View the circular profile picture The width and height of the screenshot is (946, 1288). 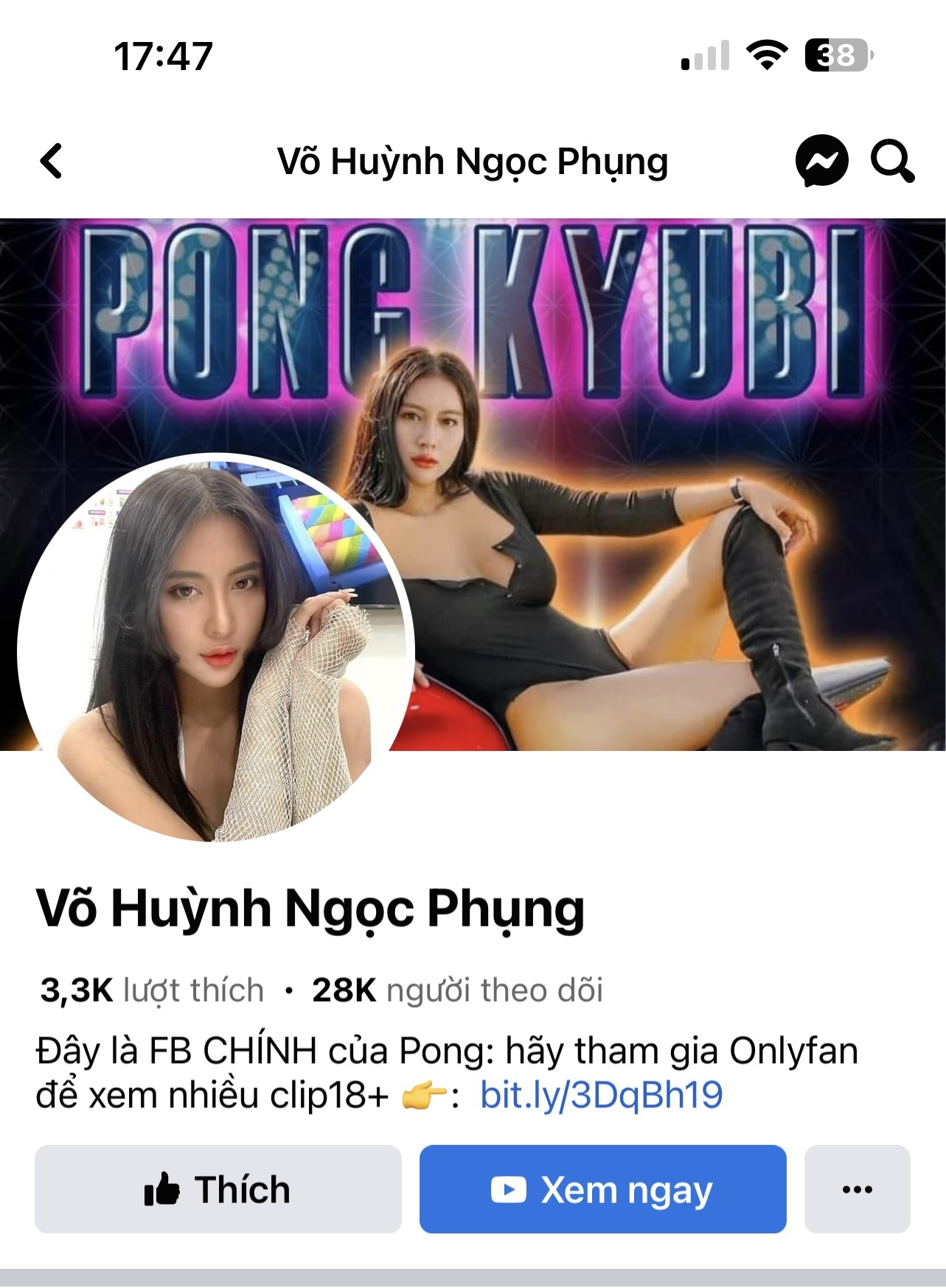point(215,648)
